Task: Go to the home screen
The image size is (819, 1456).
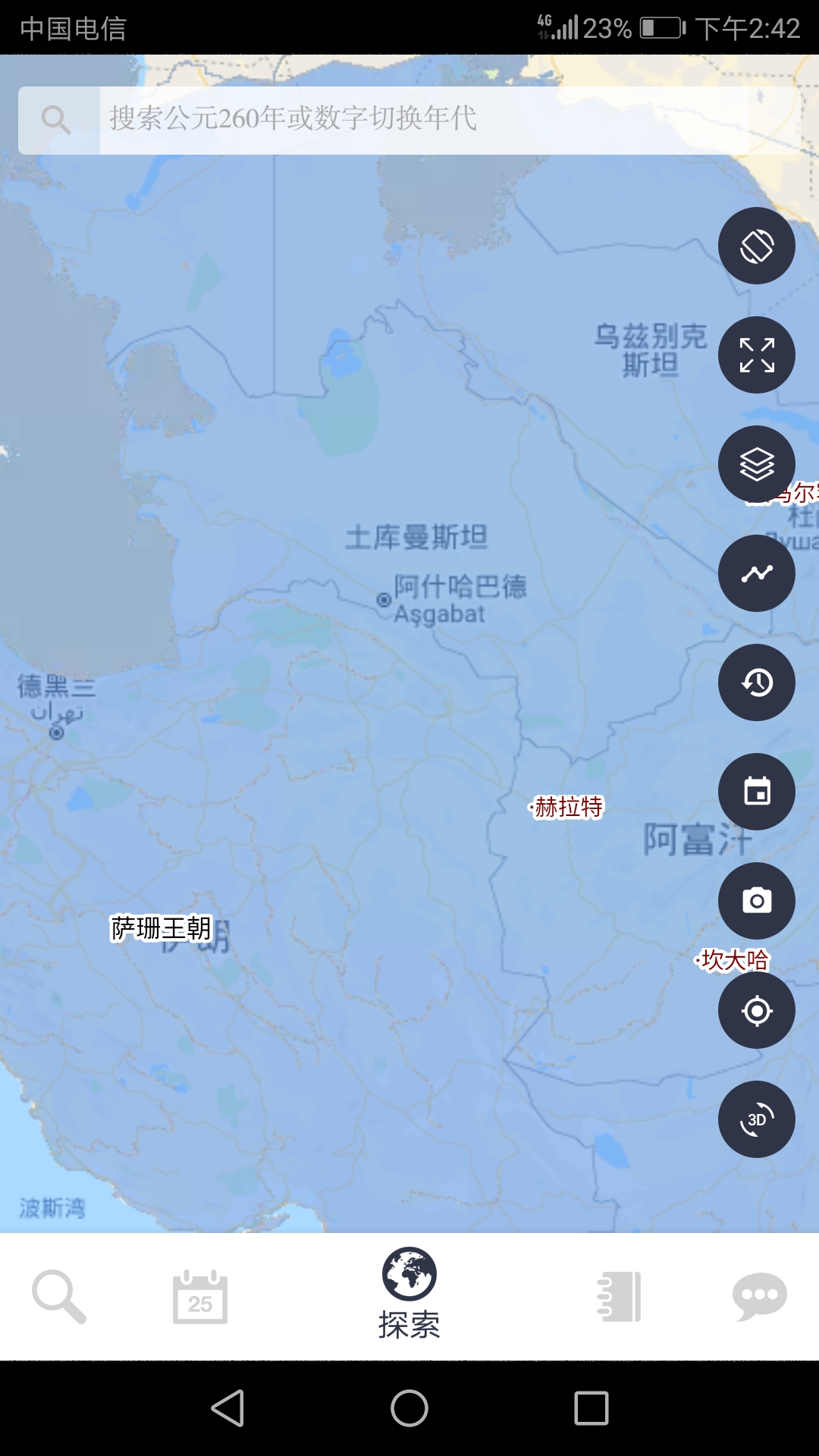Action: pyautogui.click(x=409, y=1408)
